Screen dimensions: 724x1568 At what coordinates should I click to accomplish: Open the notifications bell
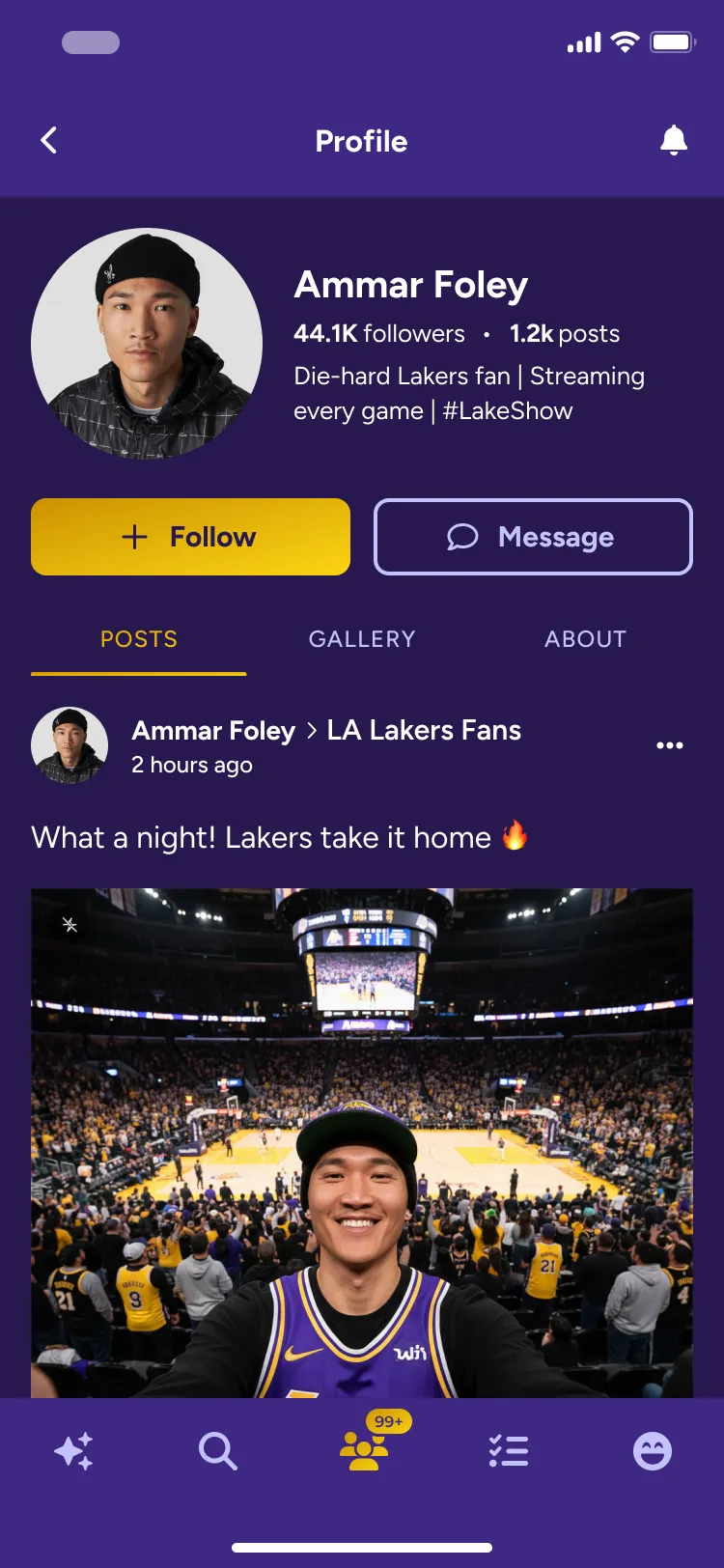673,141
